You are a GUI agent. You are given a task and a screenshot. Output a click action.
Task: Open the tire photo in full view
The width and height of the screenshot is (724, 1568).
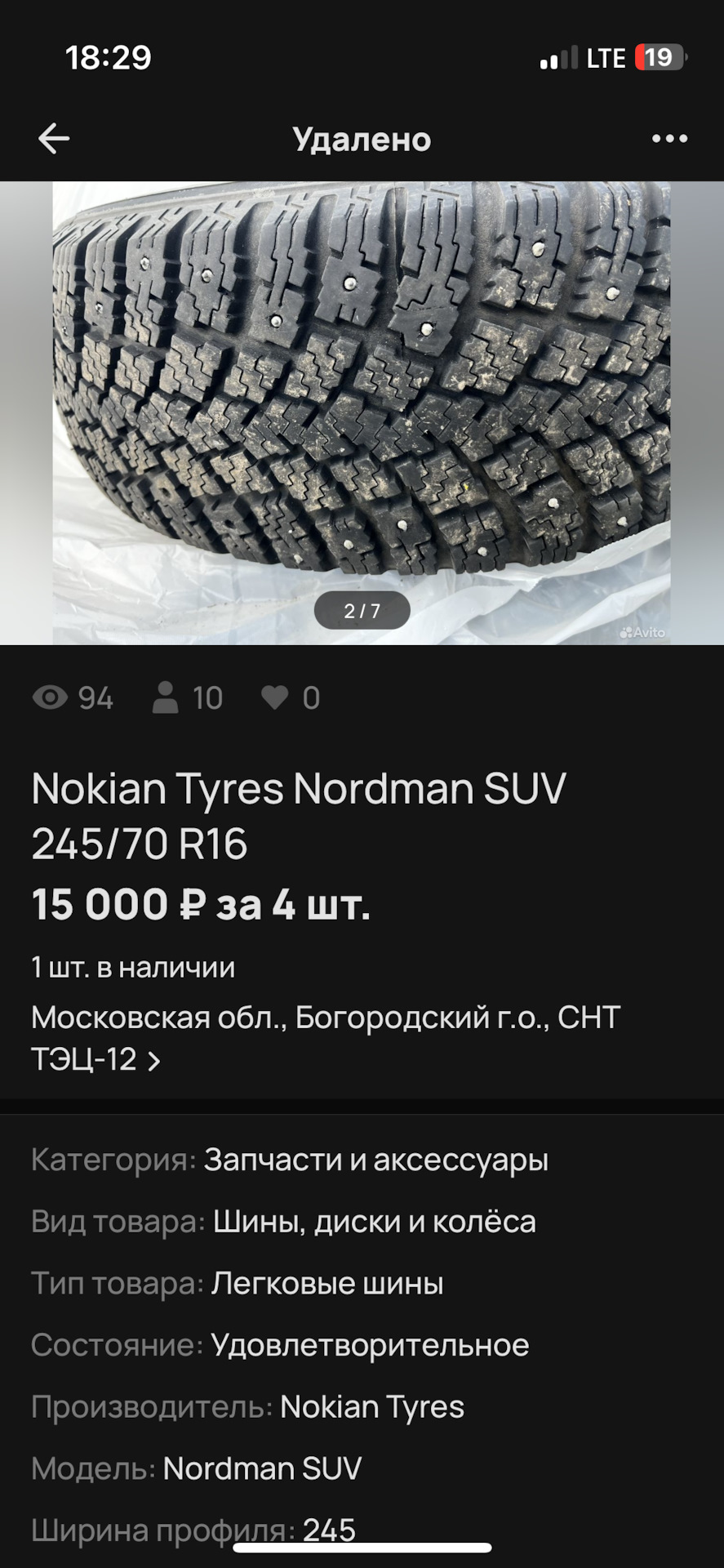362,412
